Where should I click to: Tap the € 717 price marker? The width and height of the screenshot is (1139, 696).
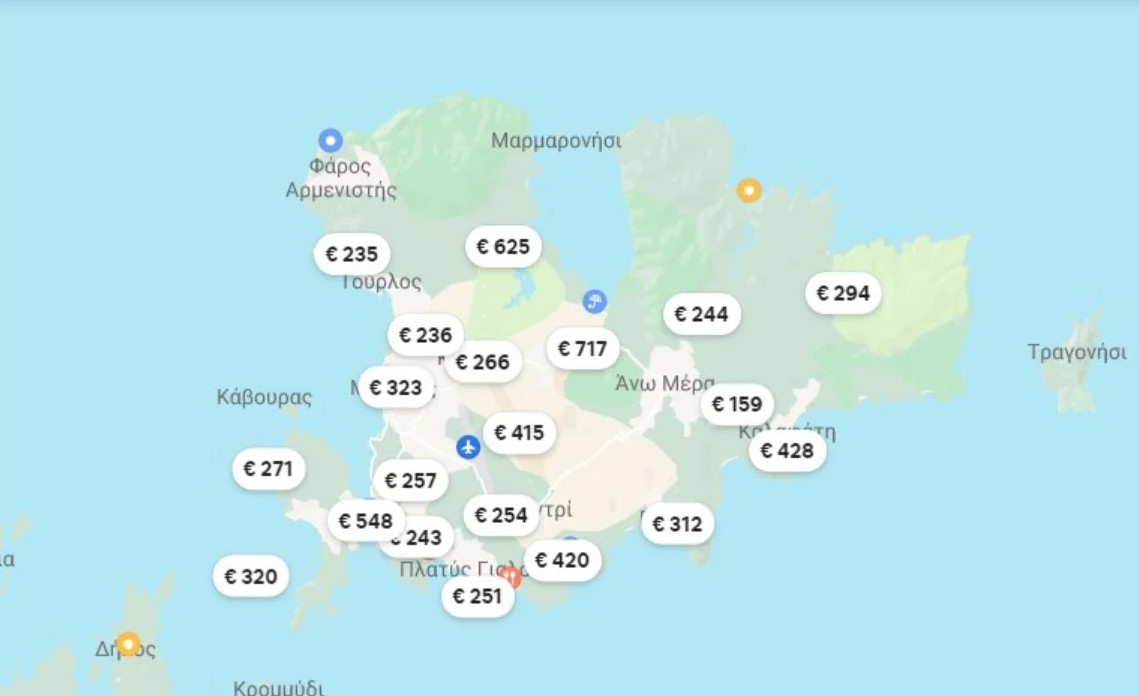click(583, 349)
